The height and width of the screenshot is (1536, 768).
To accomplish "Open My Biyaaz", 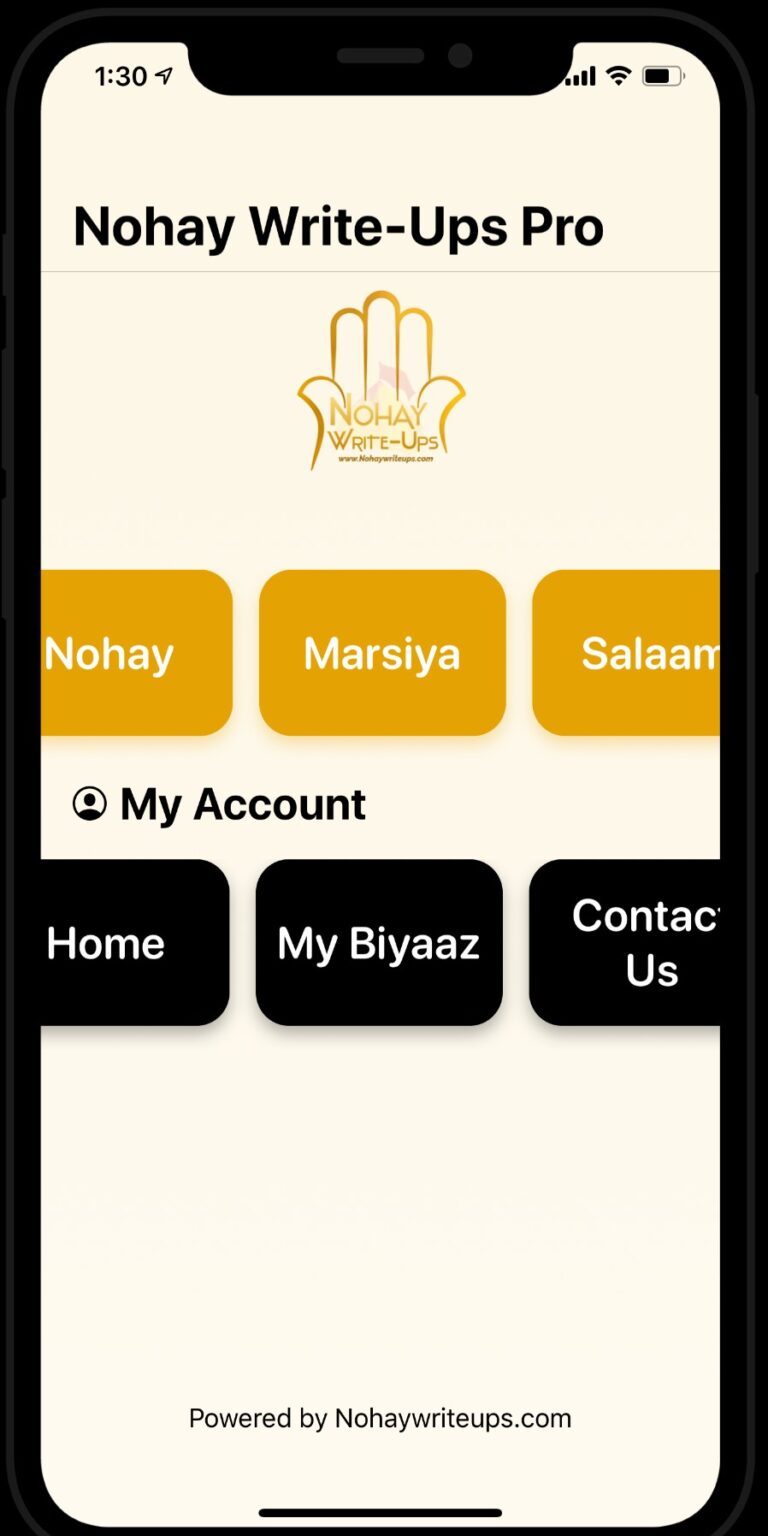I will (379, 943).
